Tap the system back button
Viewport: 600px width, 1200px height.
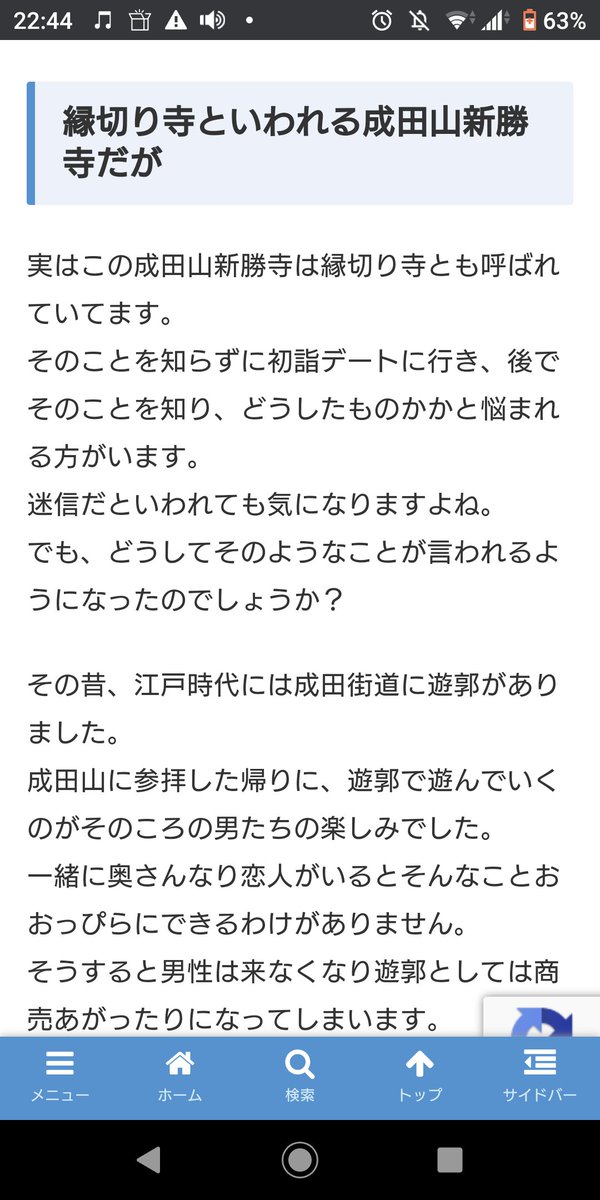point(149,1159)
